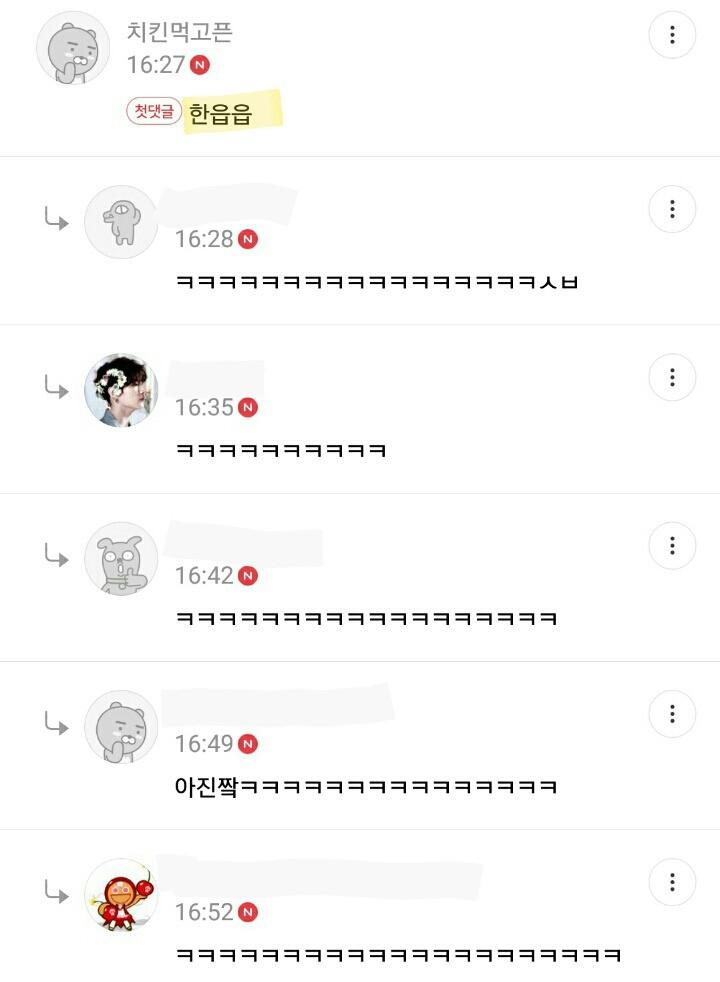Open options menu for 치킨먹고픈's comment
This screenshot has height=982, width=720.
672,36
